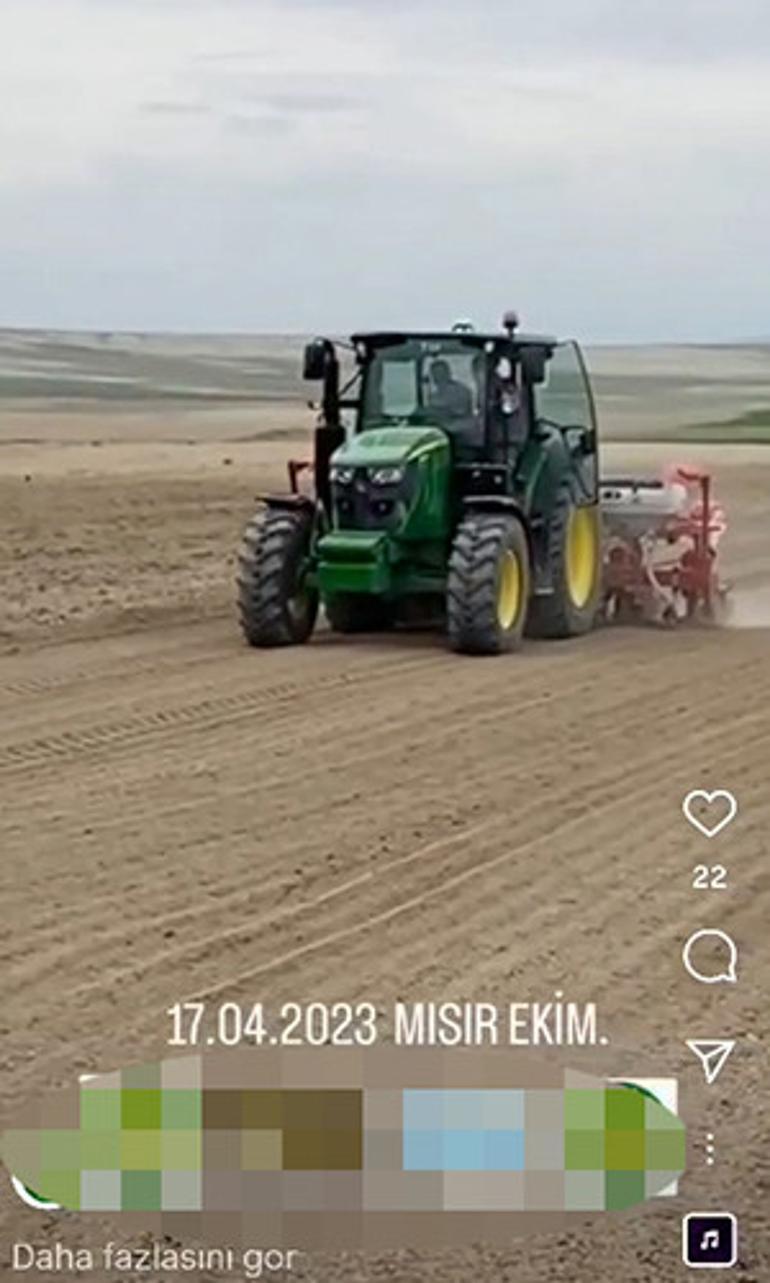
Task: Open the audio track music icon
Action: click(709, 1240)
